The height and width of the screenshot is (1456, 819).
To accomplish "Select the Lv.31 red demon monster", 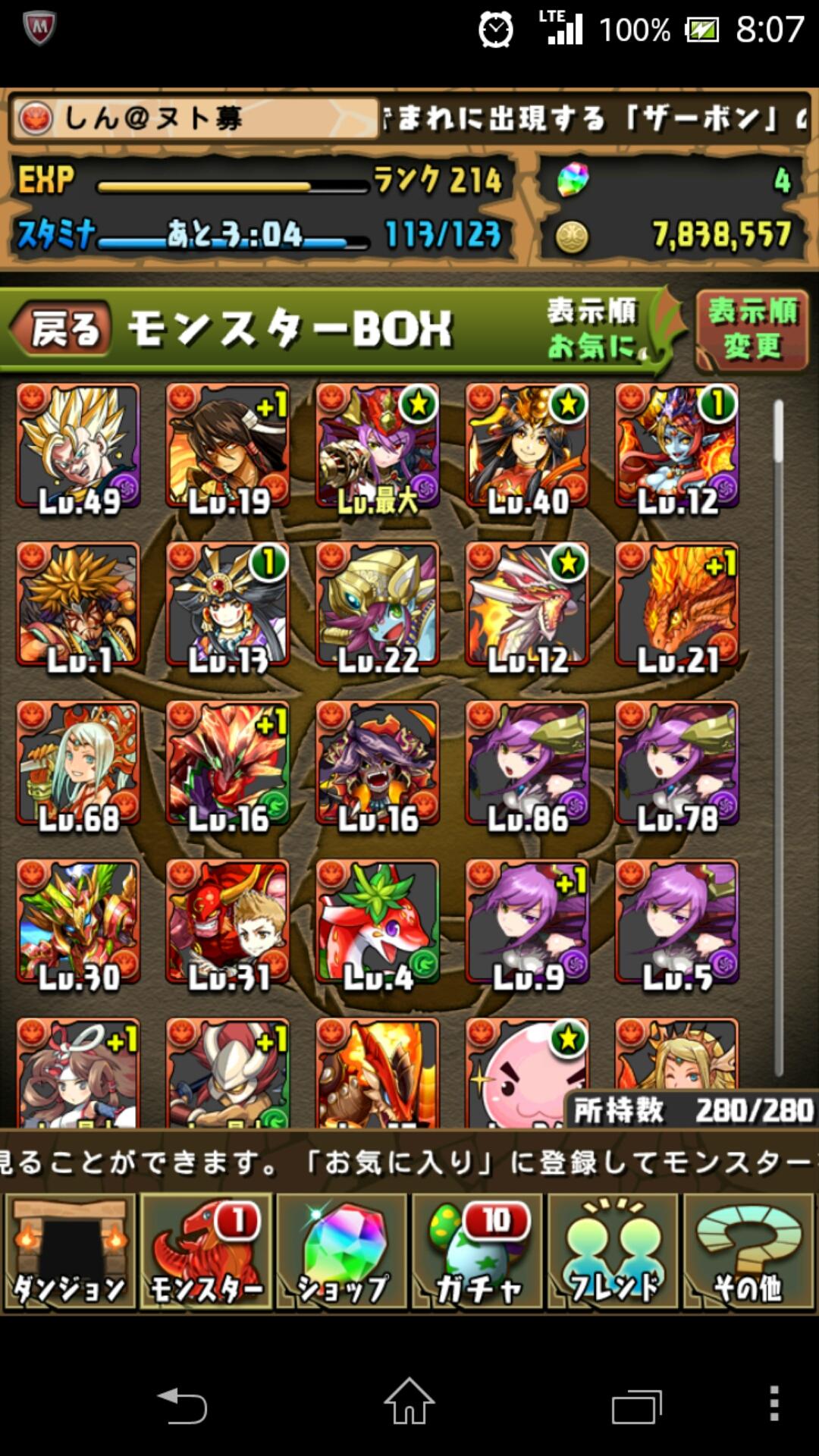I will click(x=228, y=923).
